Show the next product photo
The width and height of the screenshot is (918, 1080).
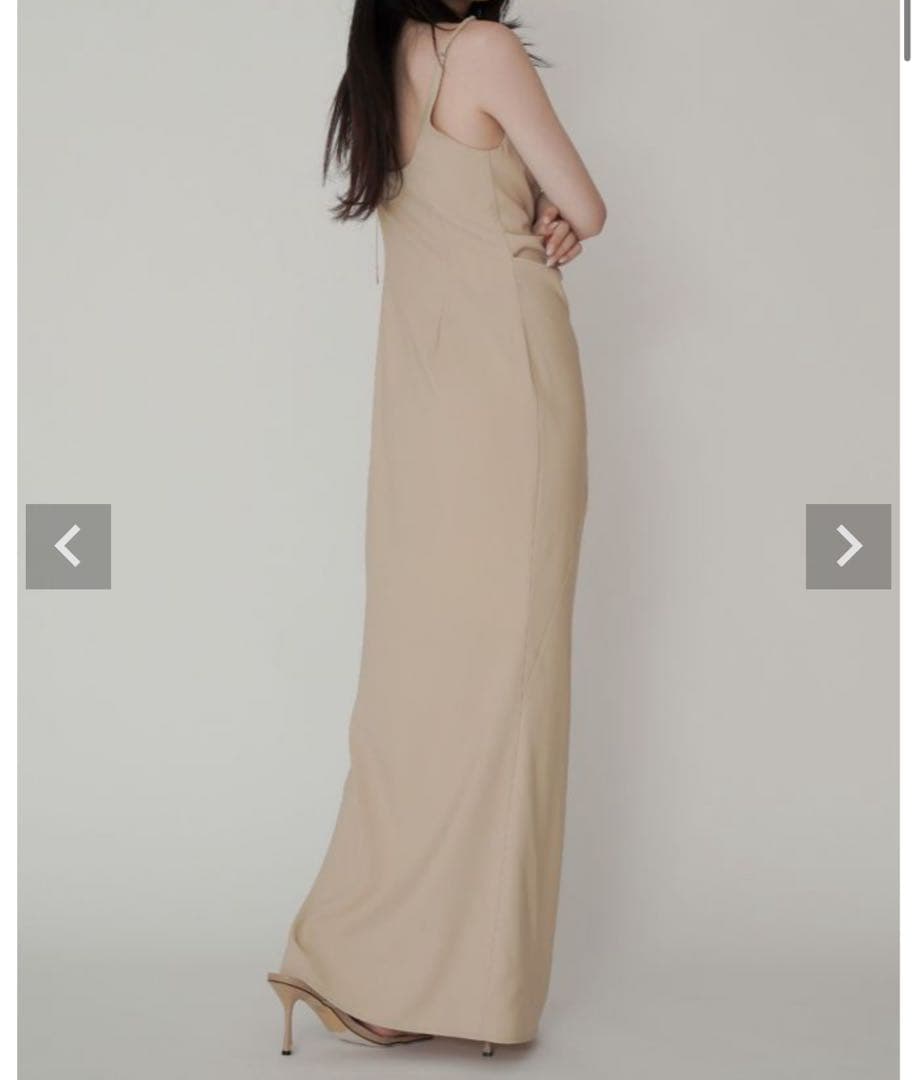coord(848,547)
